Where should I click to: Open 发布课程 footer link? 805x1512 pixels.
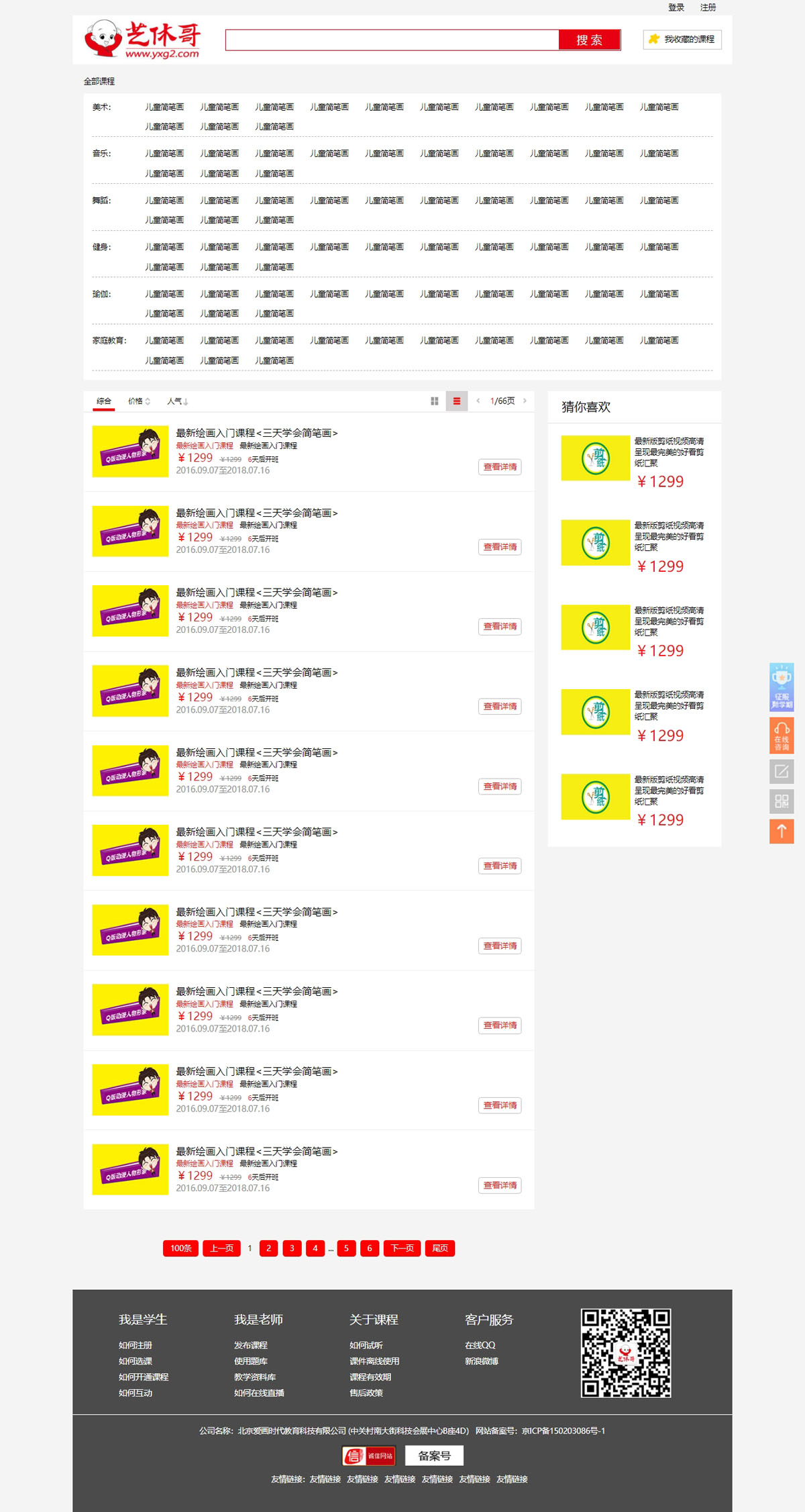click(x=250, y=1346)
